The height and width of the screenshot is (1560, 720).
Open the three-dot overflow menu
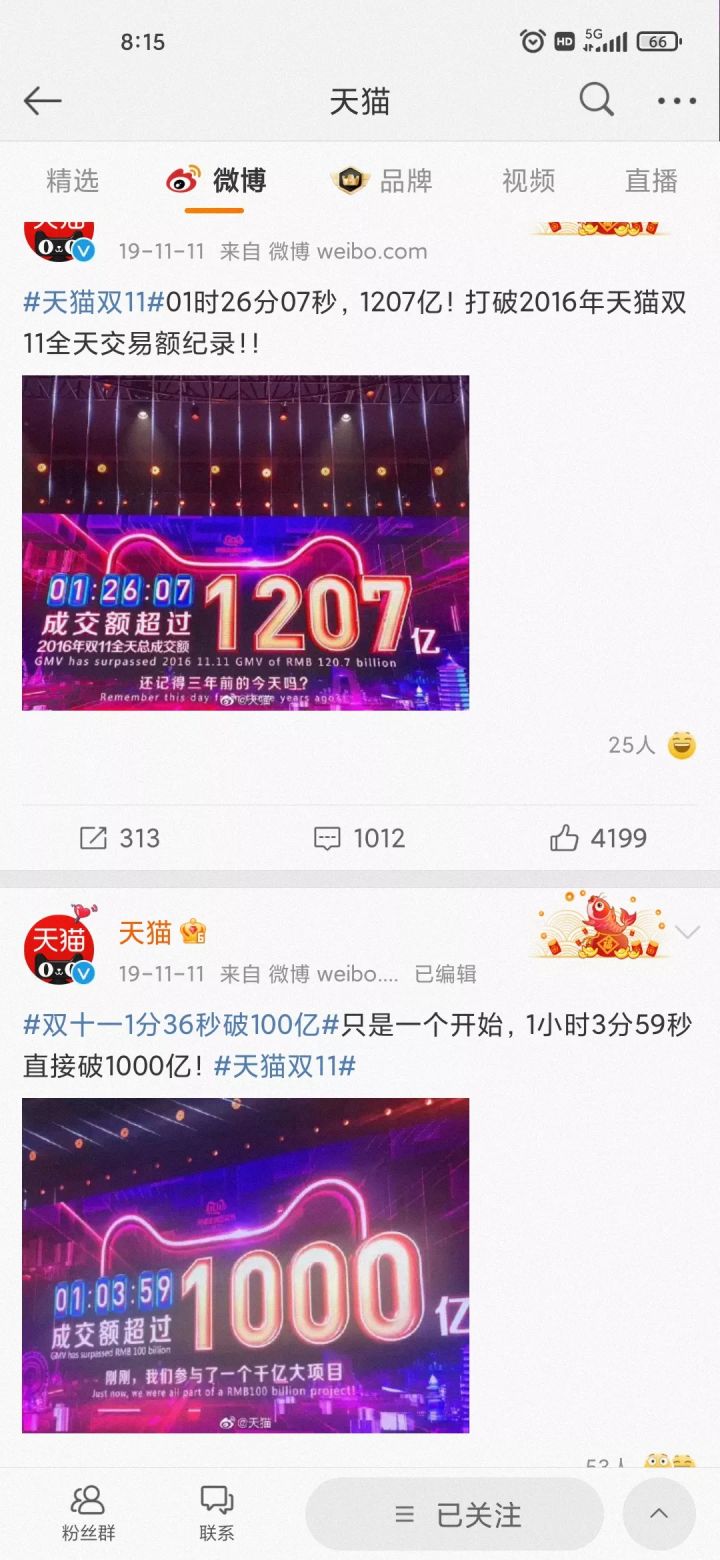click(x=676, y=101)
